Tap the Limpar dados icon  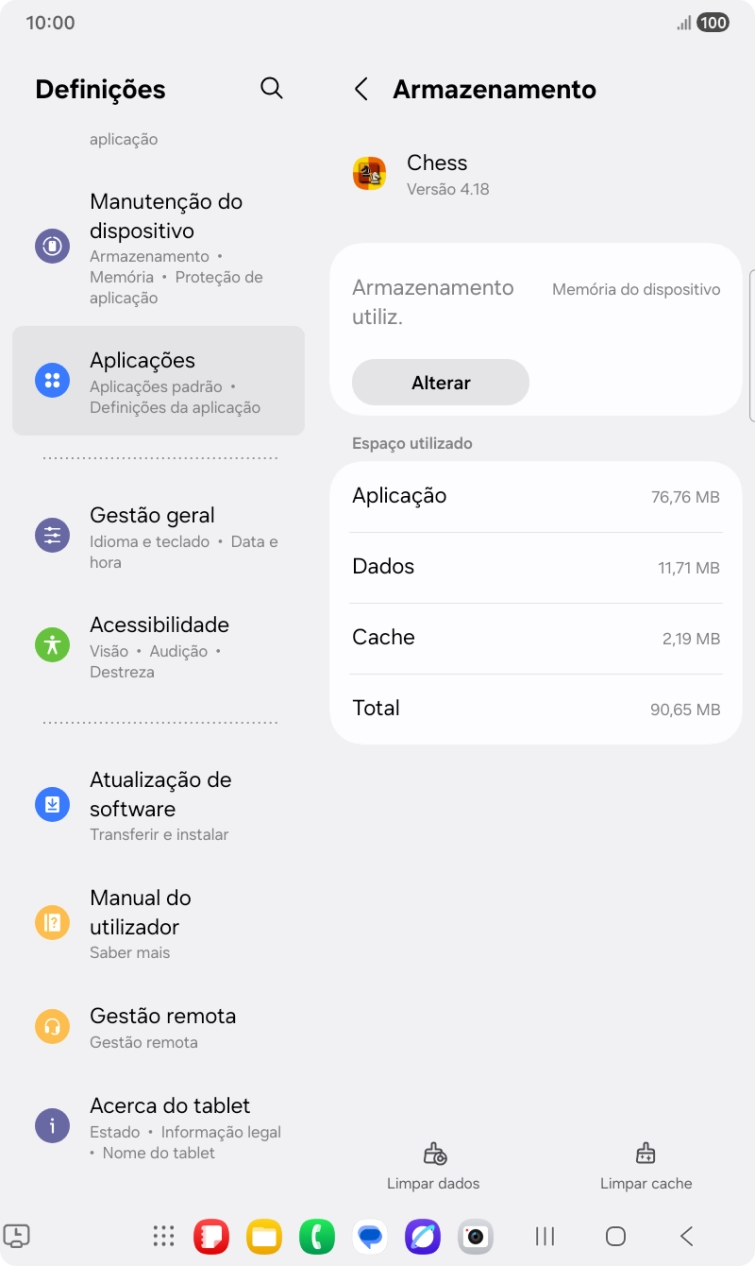(433, 1152)
